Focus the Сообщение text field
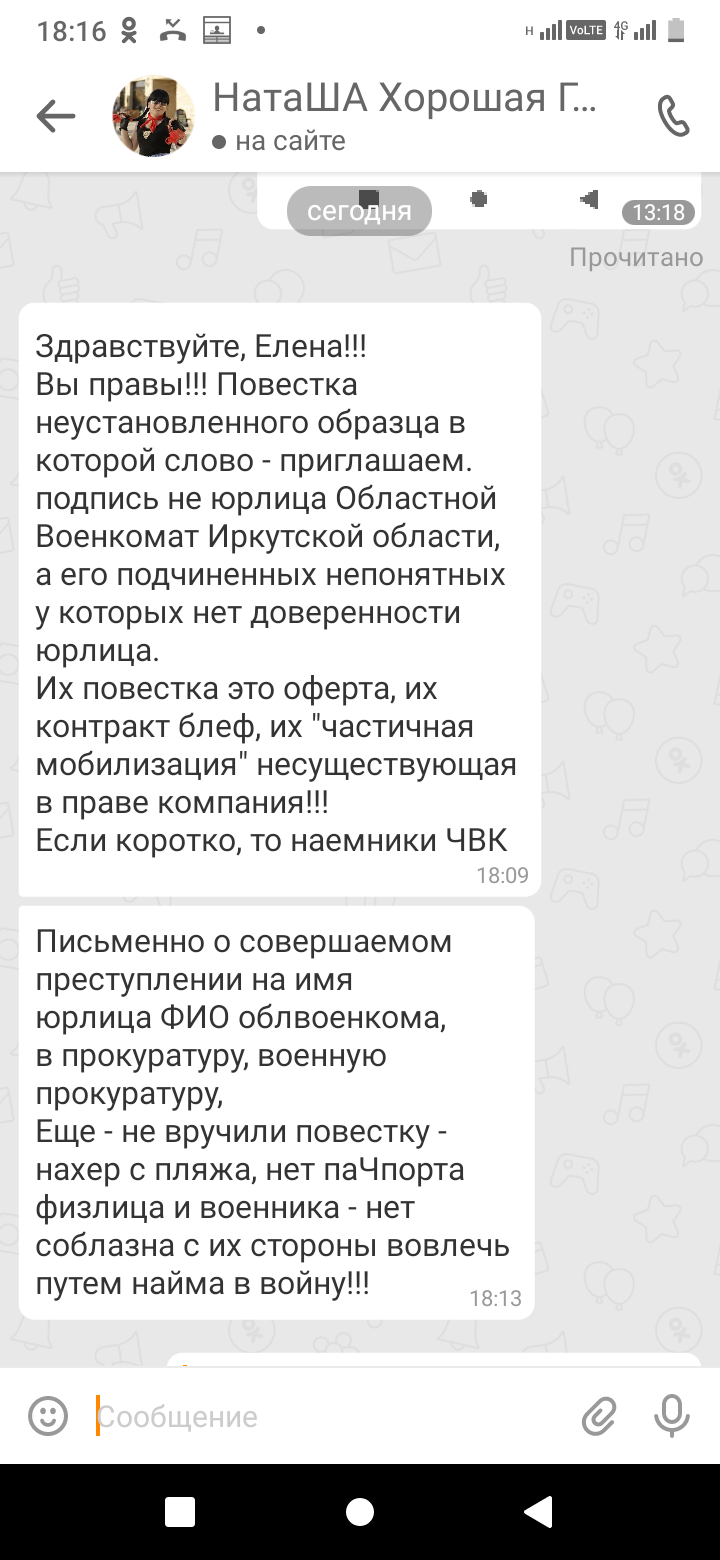 click(330, 1416)
